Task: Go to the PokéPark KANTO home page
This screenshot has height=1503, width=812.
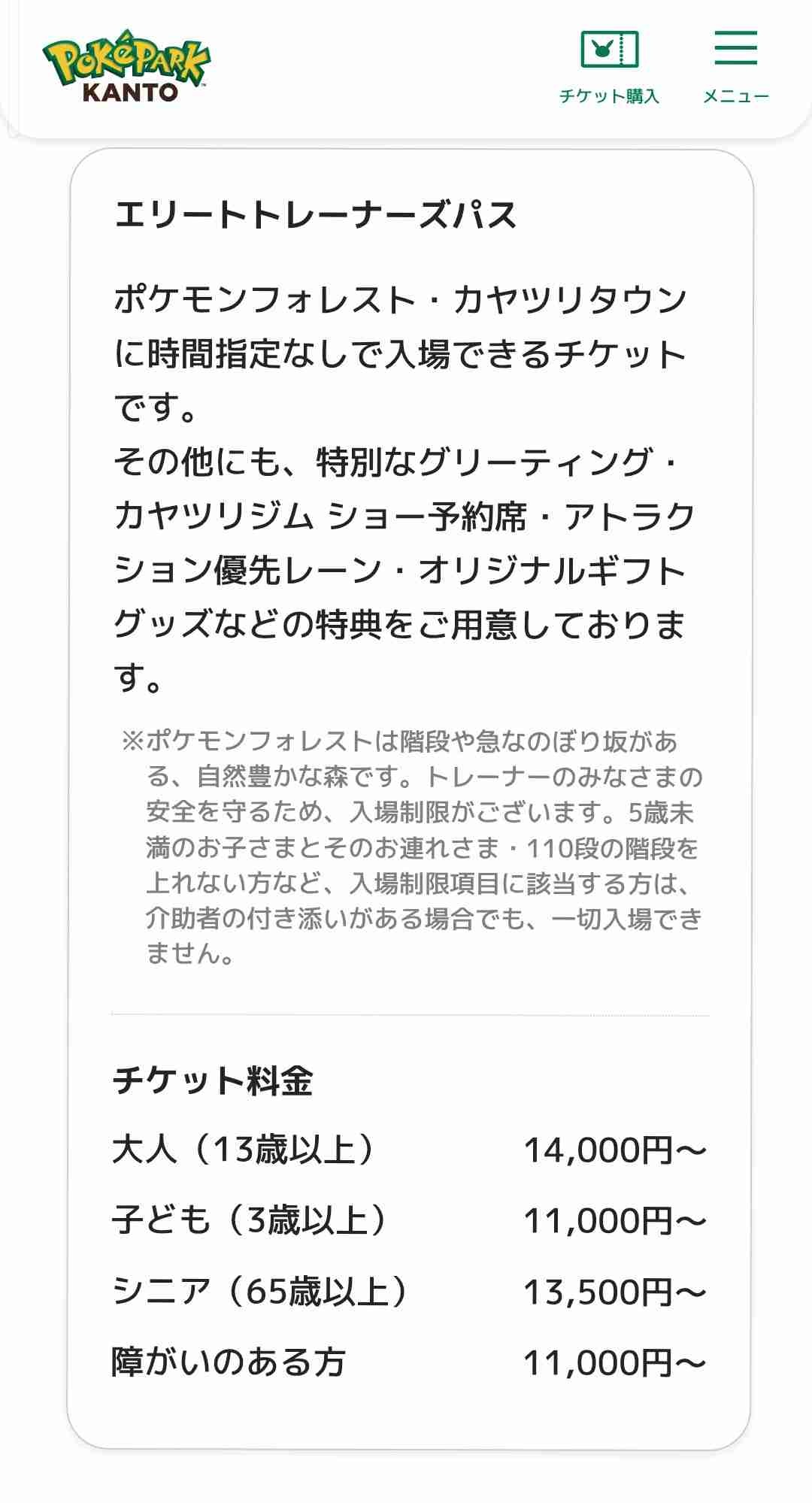Action: 126,66
